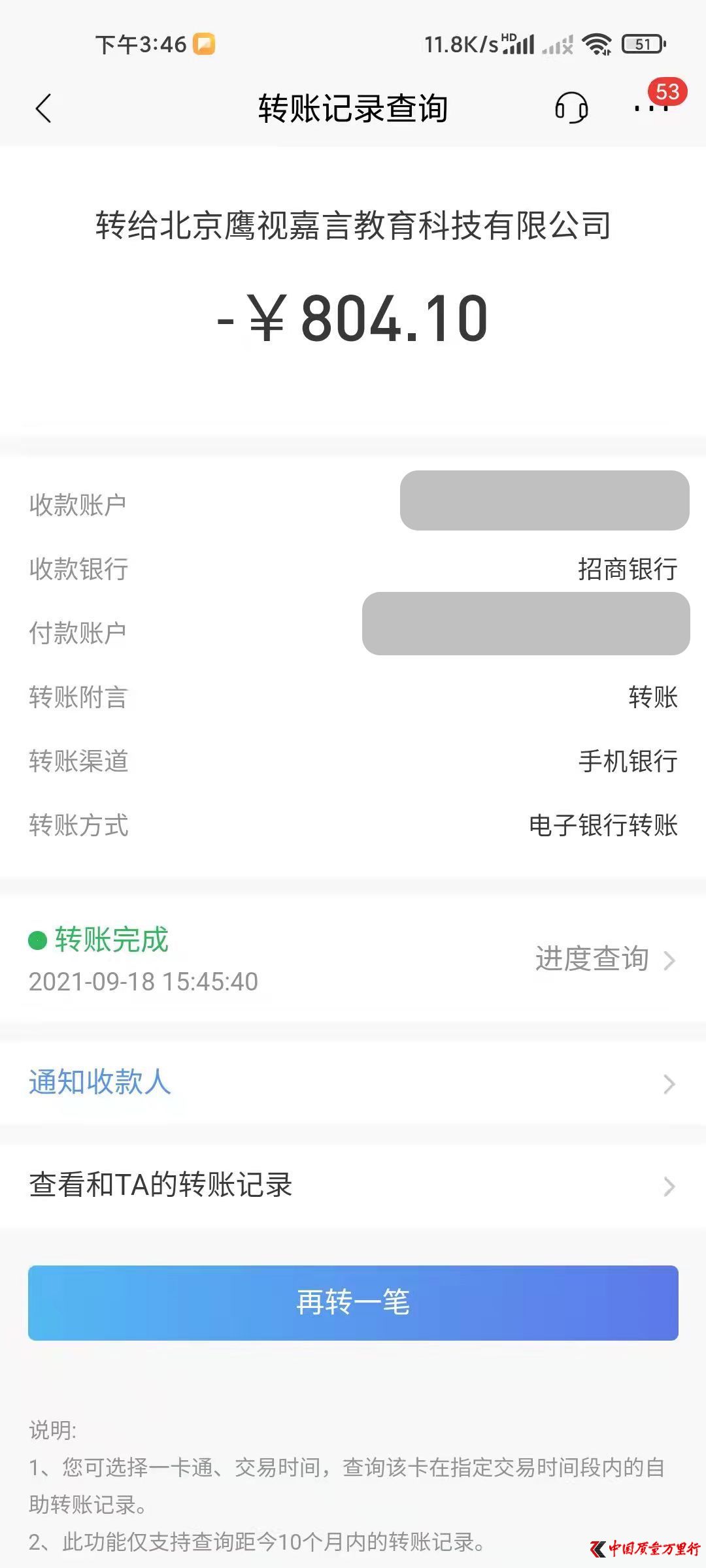
Task: Tap the 再转一笔 button
Action: [x=353, y=1303]
